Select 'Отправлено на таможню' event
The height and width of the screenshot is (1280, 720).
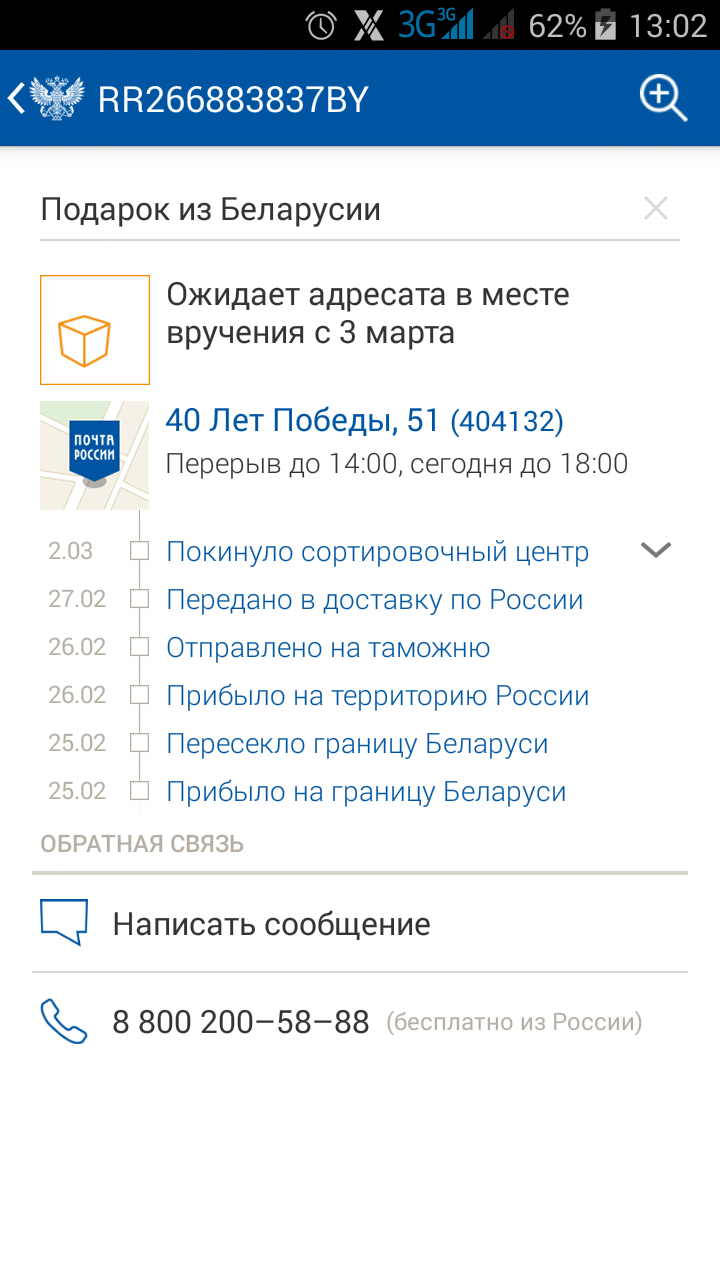(x=328, y=648)
